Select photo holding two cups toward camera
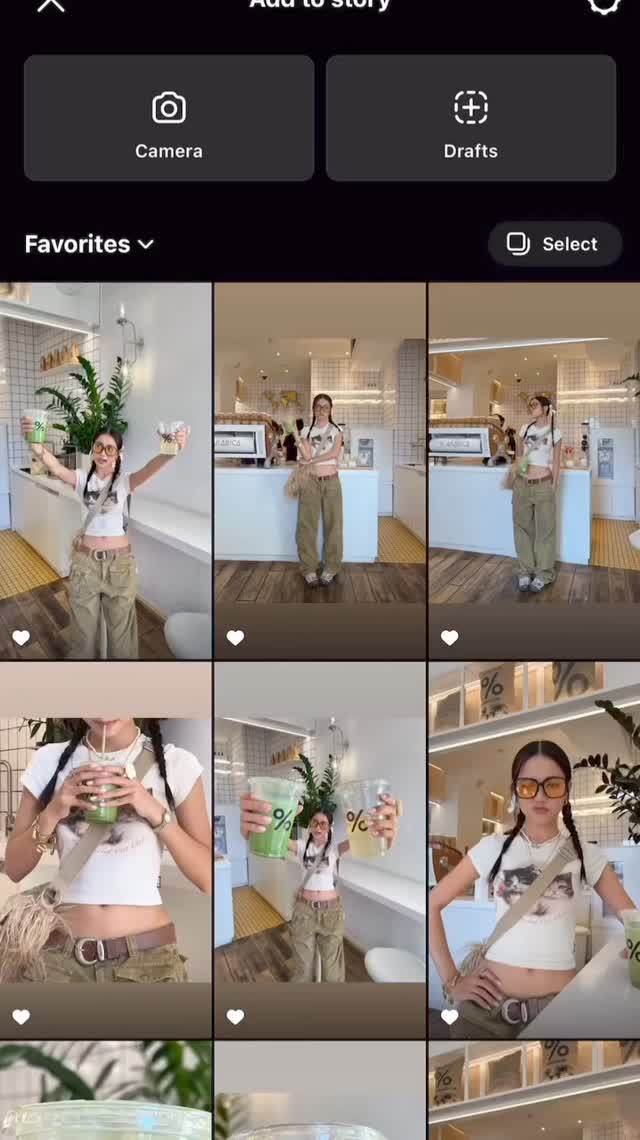 [x=320, y=850]
